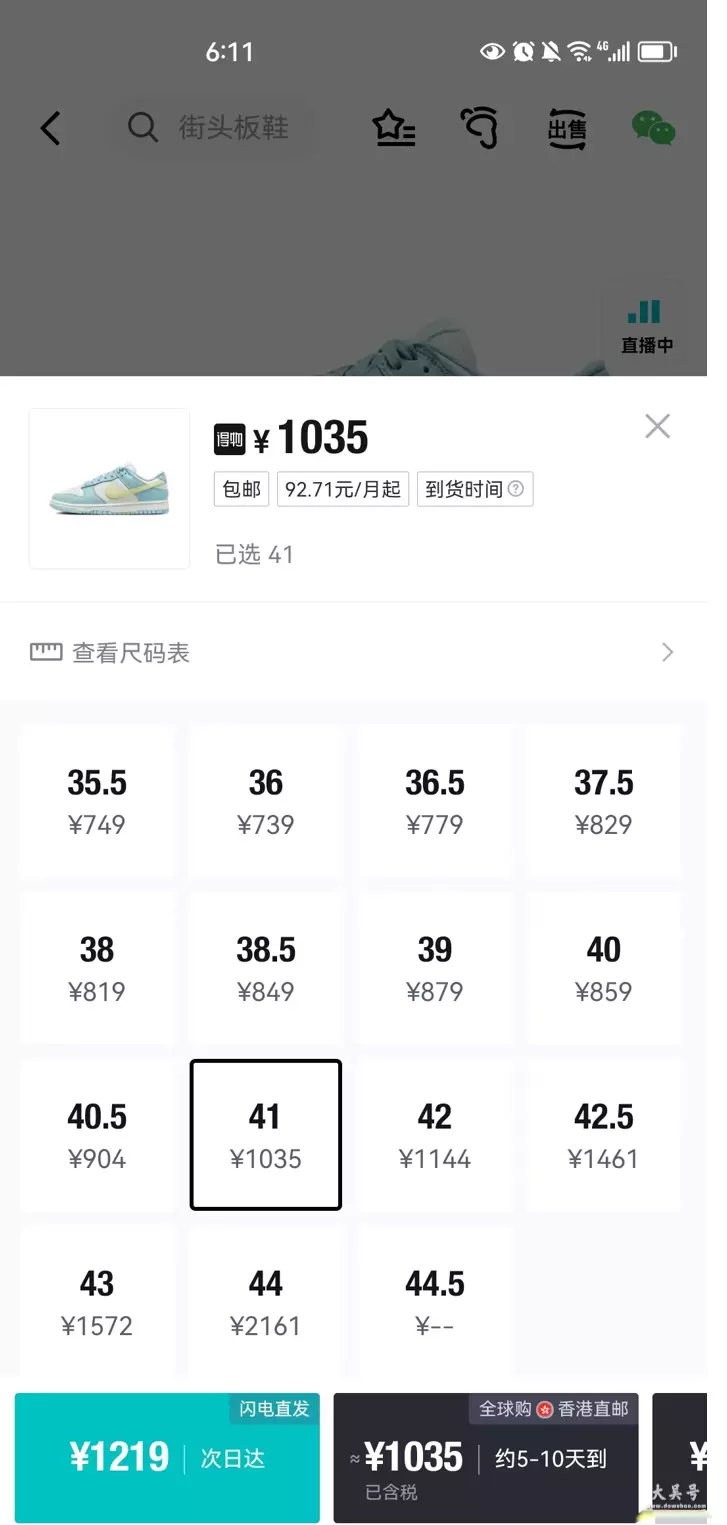727x1525 pixels.
Task: Choose size 36 at ¥739
Action: pos(266,802)
